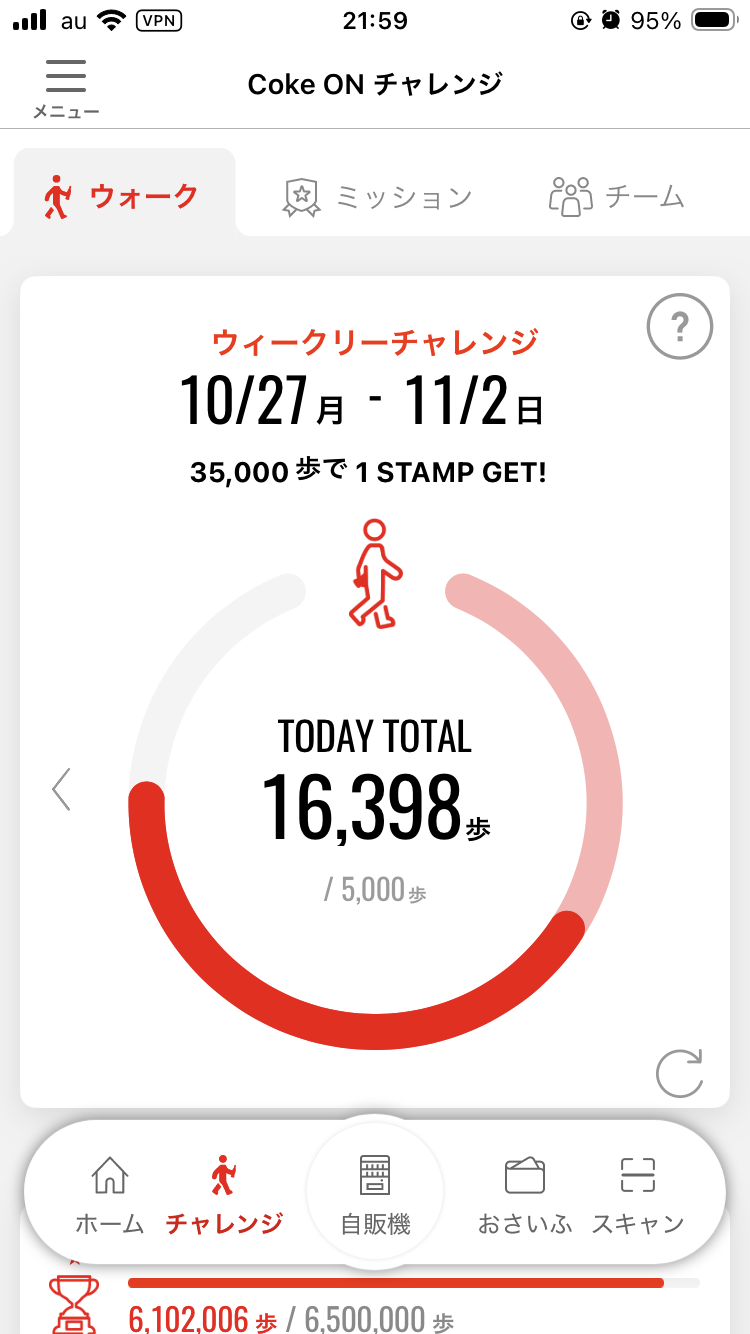Select the ウォーク tab
Screen dimensions: 750x1334
tap(123, 196)
